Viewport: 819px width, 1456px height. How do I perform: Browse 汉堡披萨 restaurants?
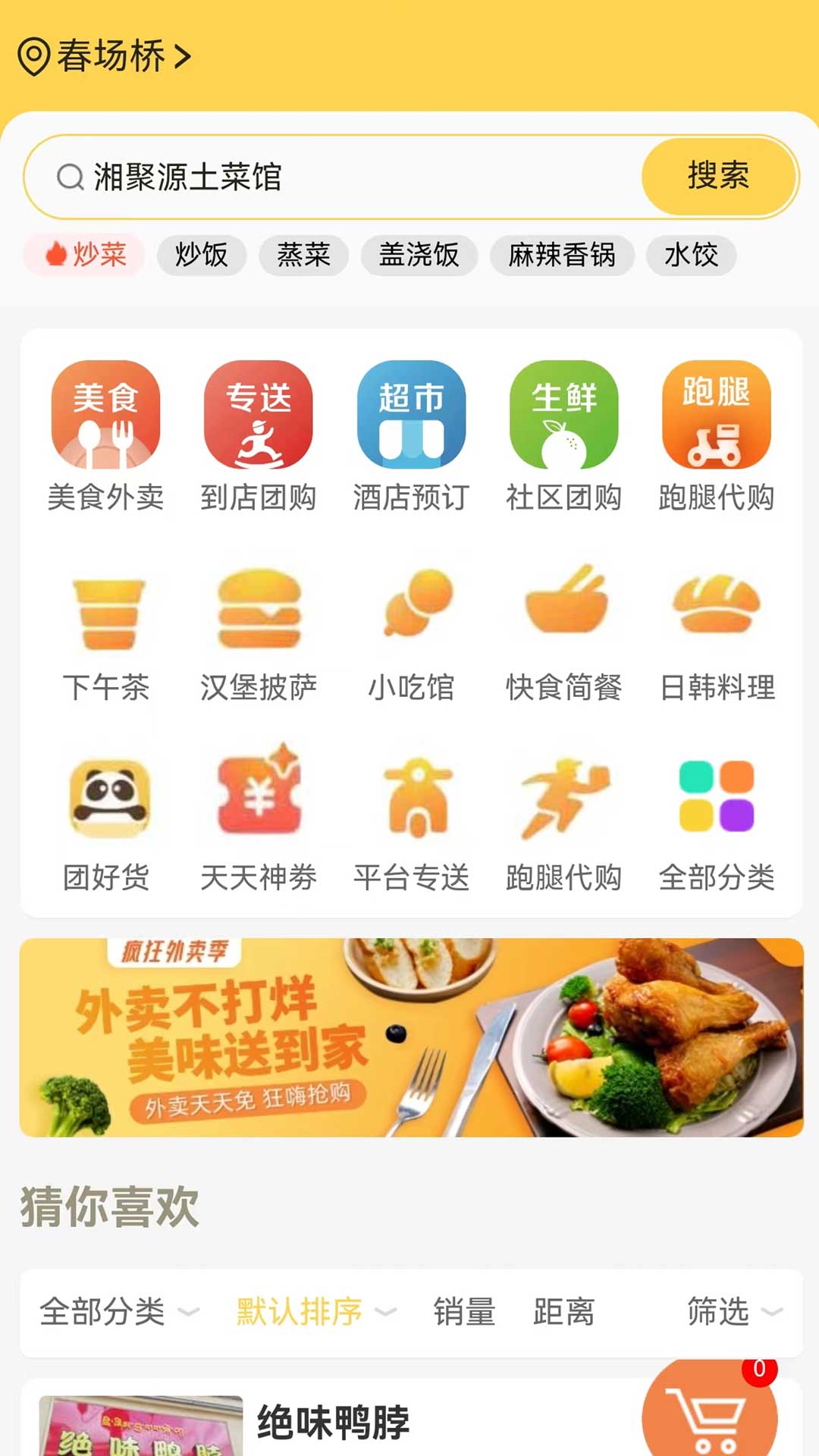(x=258, y=633)
